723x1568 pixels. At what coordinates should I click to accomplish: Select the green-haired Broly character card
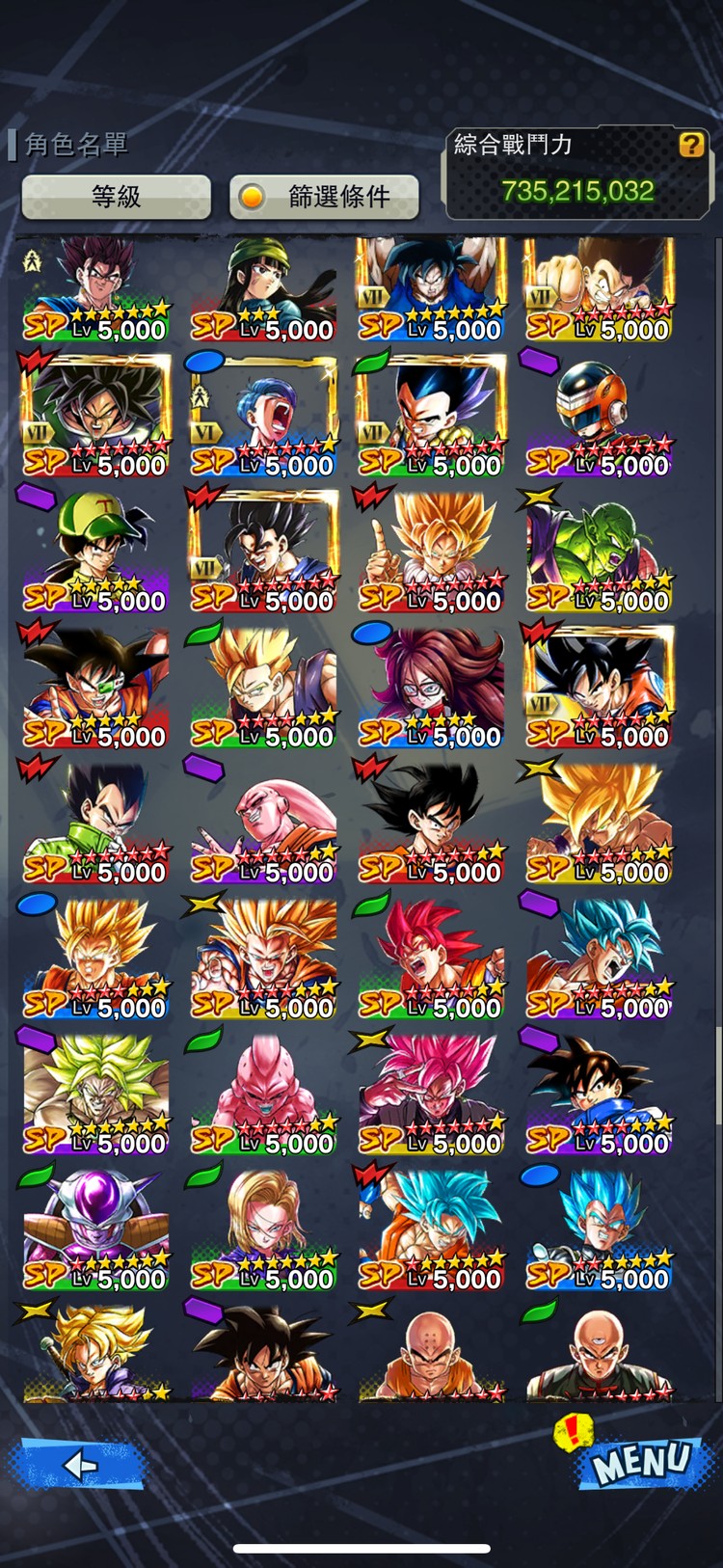(x=96, y=1095)
